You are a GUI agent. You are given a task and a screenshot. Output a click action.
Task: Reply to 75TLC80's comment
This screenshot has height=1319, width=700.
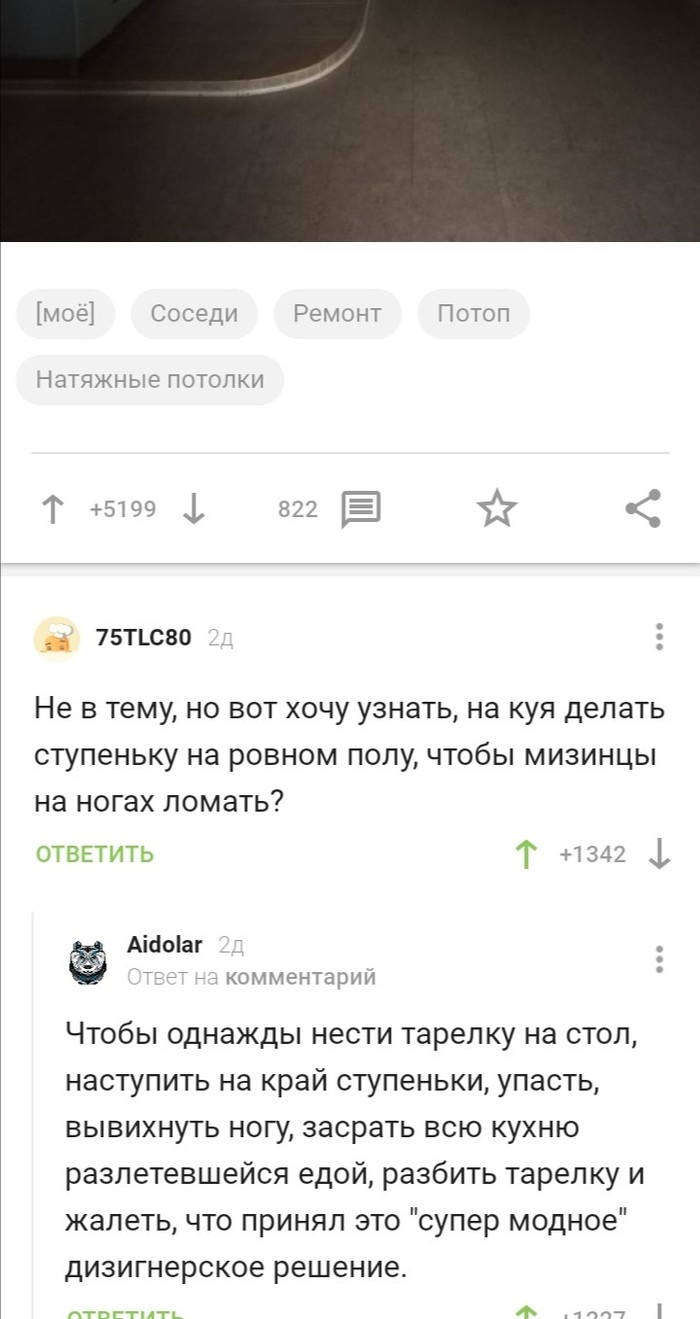click(95, 854)
